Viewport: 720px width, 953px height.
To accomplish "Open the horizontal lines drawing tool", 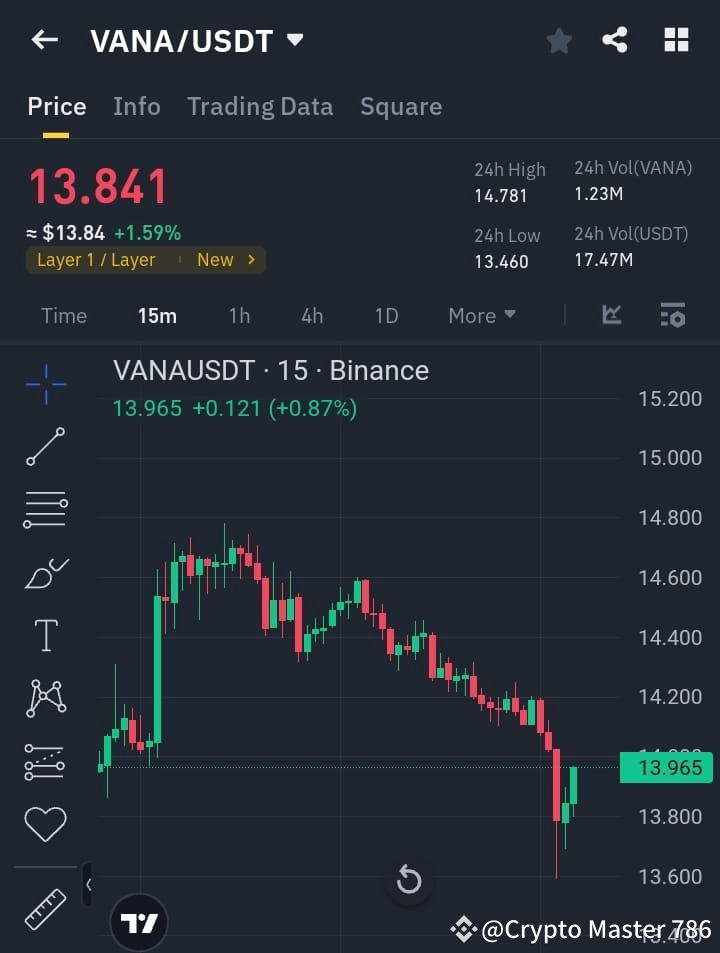I will pyautogui.click(x=45, y=510).
